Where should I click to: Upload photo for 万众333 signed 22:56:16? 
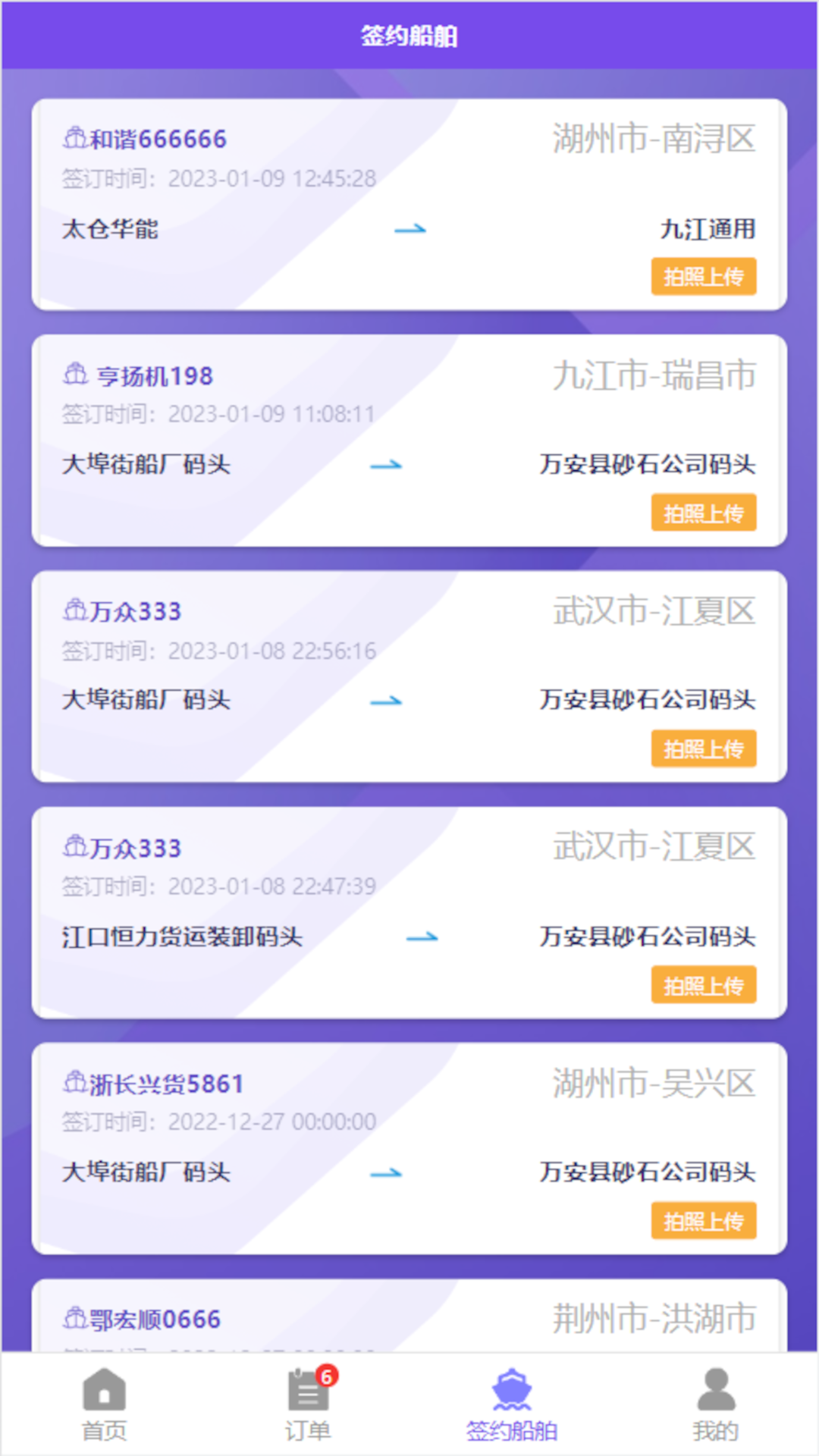[x=703, y=749]
